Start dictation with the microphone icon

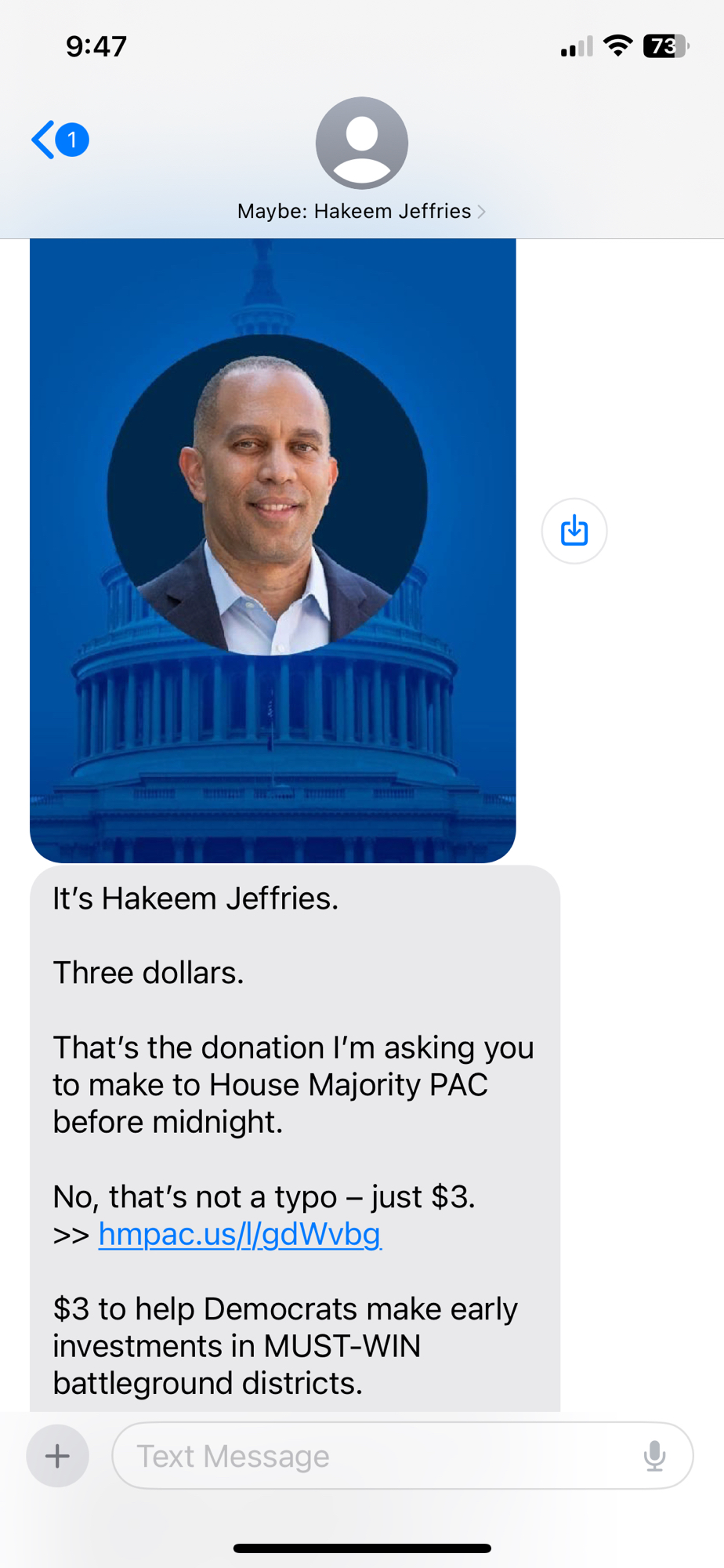tap(654, 1456)
